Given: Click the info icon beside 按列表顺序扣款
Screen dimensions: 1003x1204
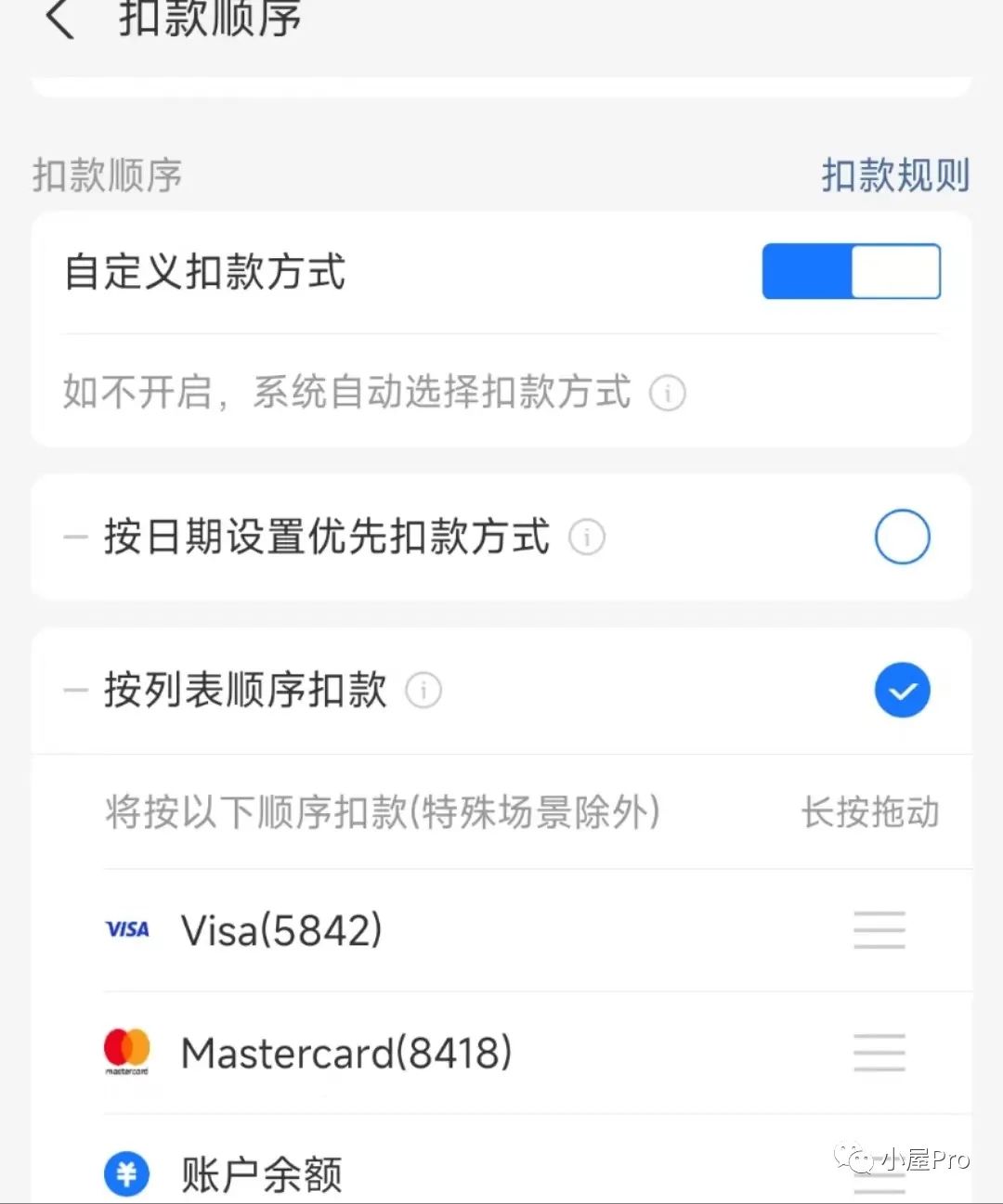Looking at the screenshot, I should pyautogui.click(x=423, y=690).
